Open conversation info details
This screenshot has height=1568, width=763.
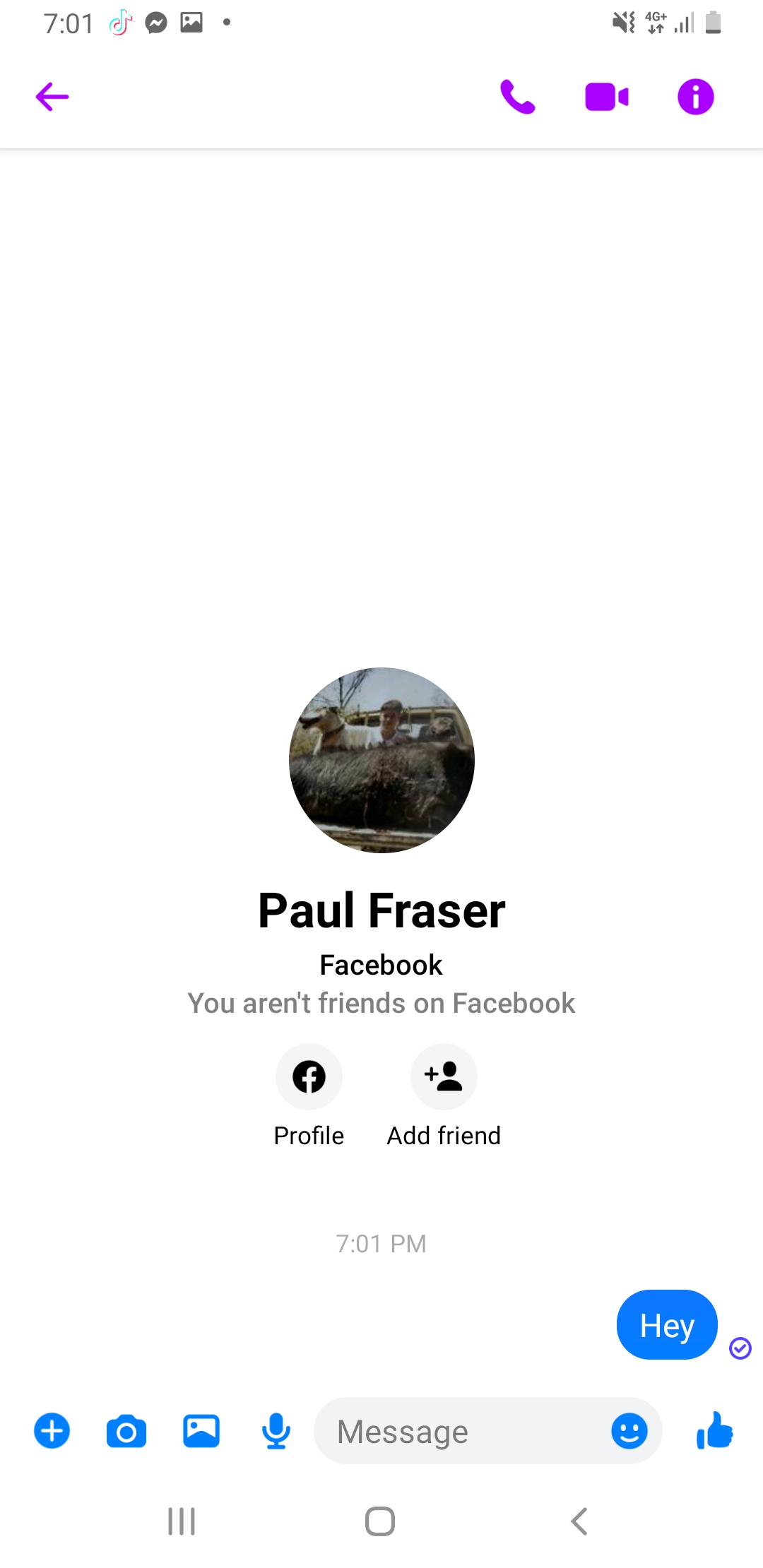point(696,97)
